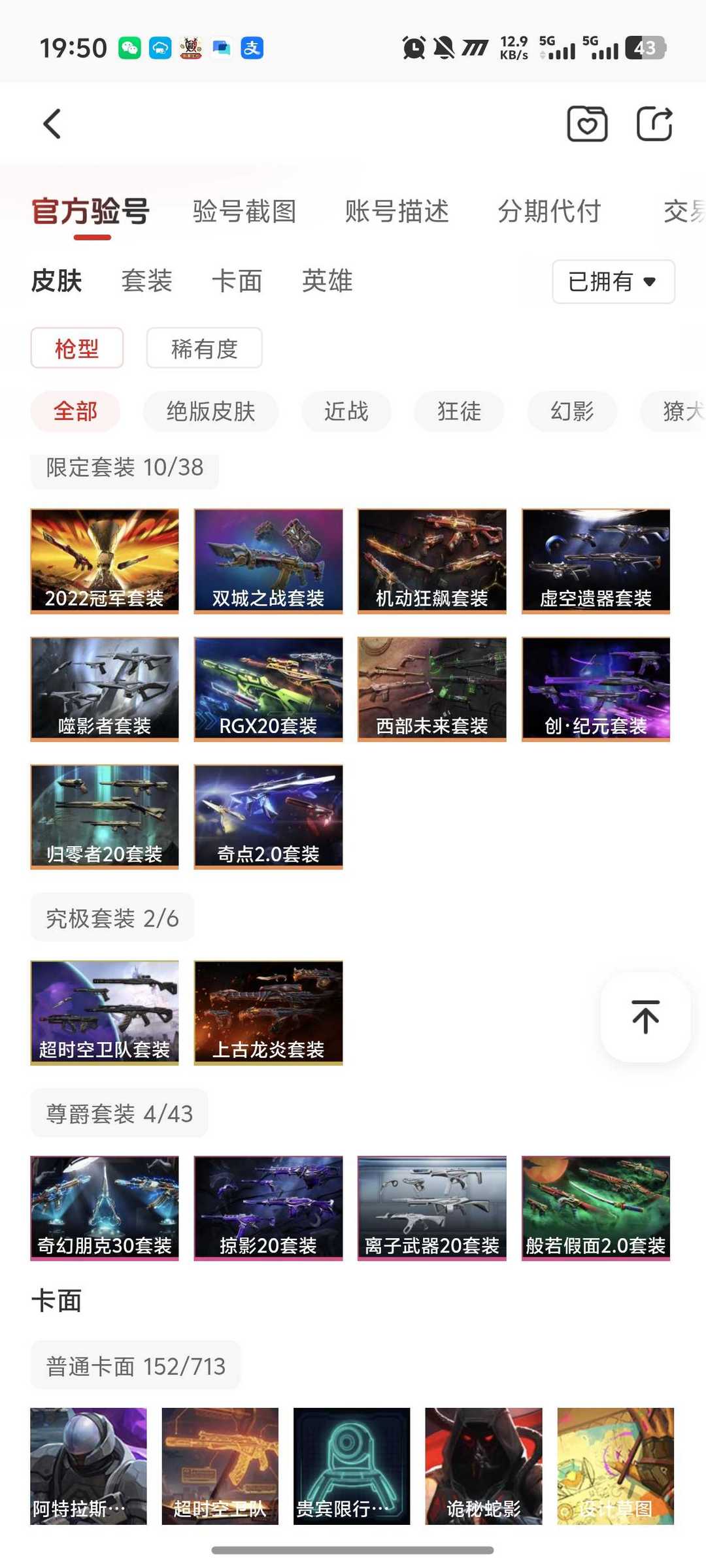Choose the 近战 filter chip

346,412
